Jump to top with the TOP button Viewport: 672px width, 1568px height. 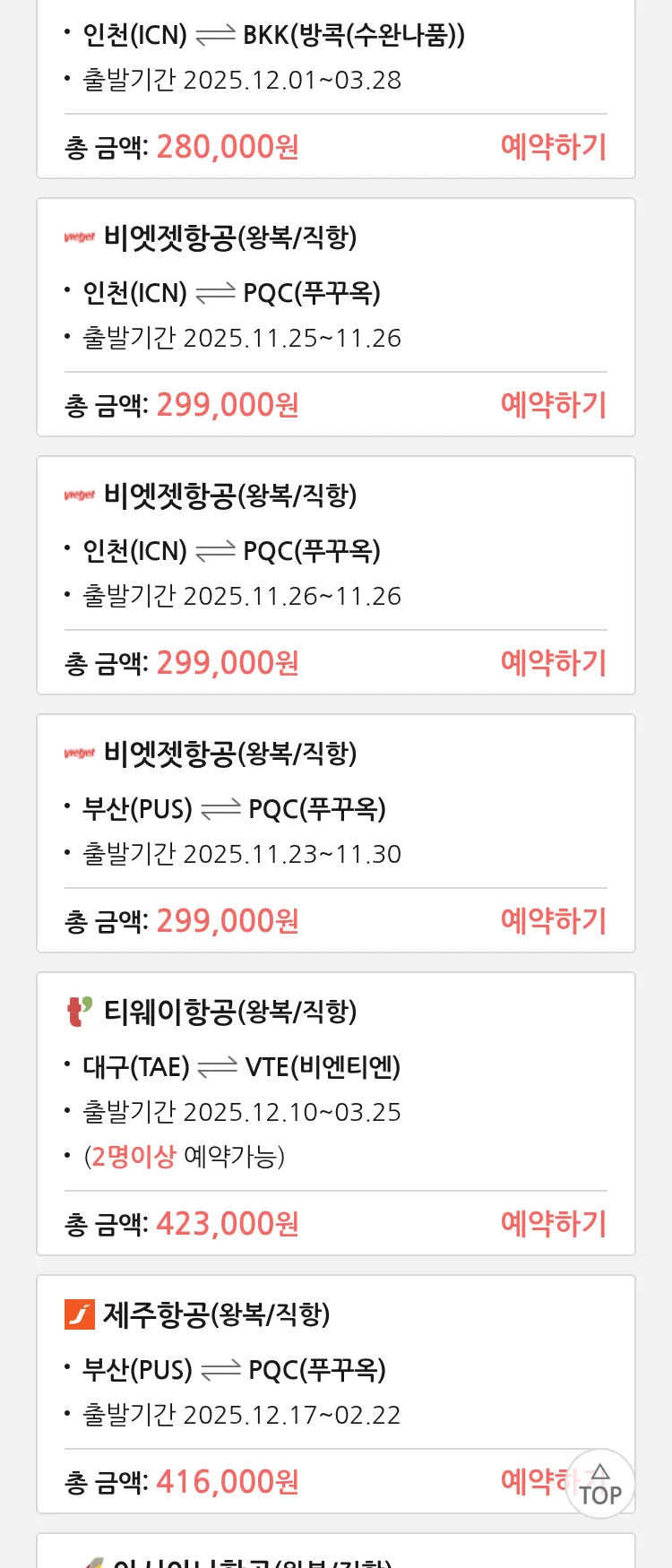600,1485
